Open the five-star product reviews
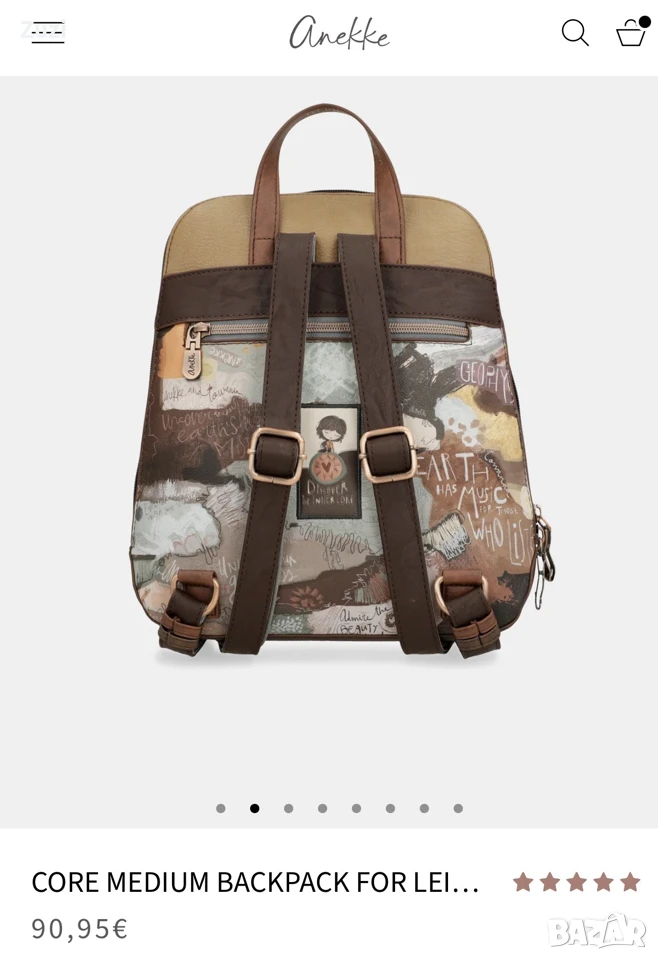 pyautogui.click(x=577, y=882)
